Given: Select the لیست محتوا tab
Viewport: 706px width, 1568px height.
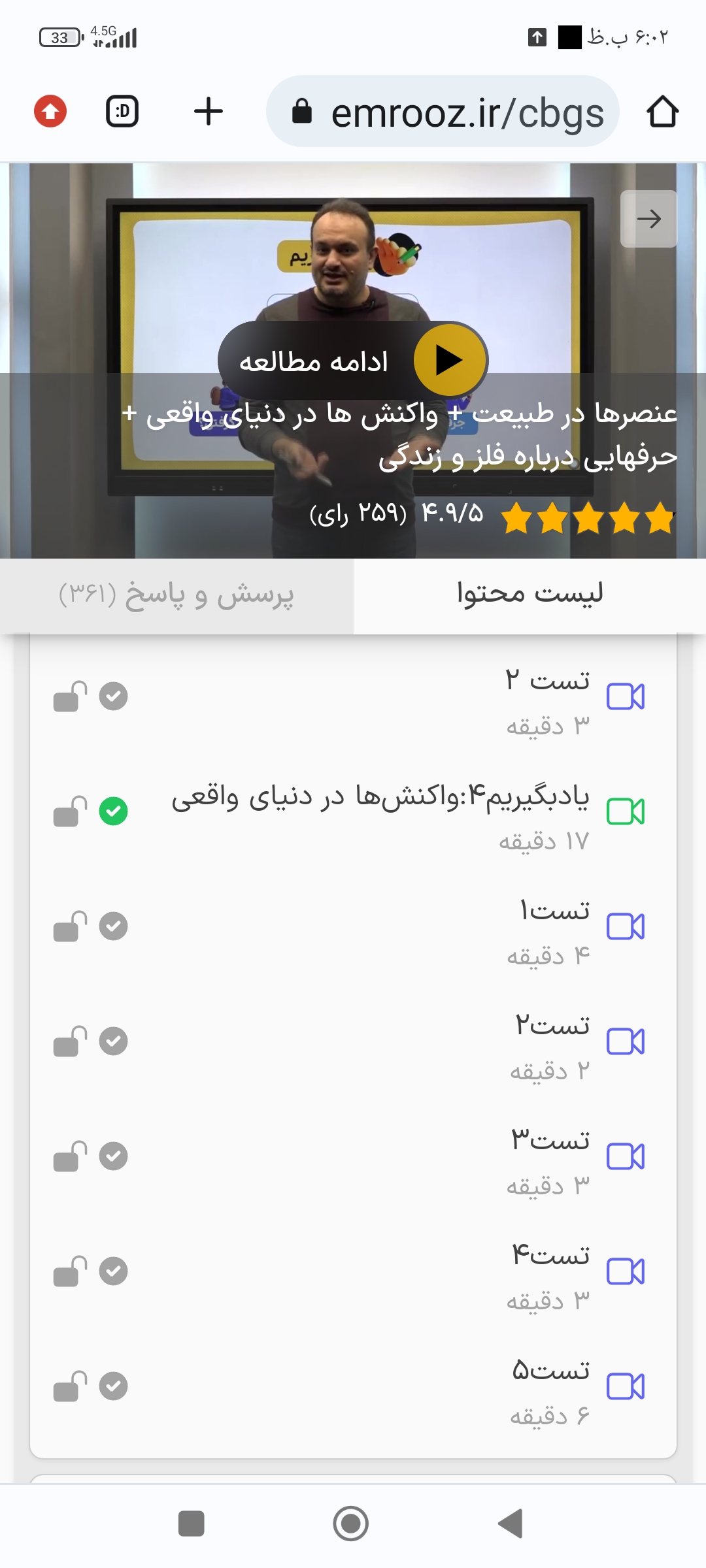Looking at the screenshot, I should (x=529, y=595).
